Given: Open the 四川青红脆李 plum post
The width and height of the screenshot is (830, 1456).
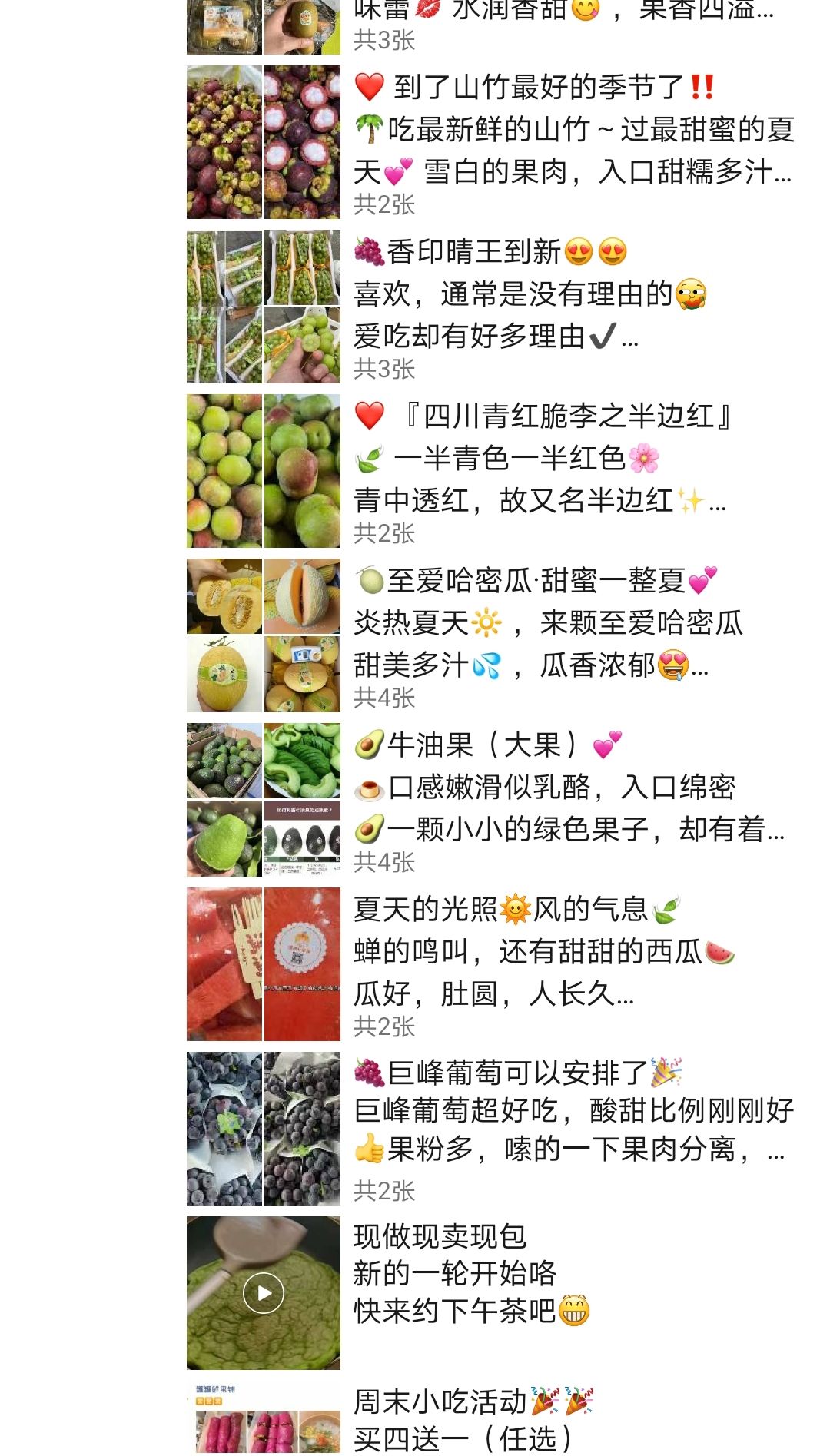Looking at the screenshot, I should pyautogui.click(x=492, y=471).
